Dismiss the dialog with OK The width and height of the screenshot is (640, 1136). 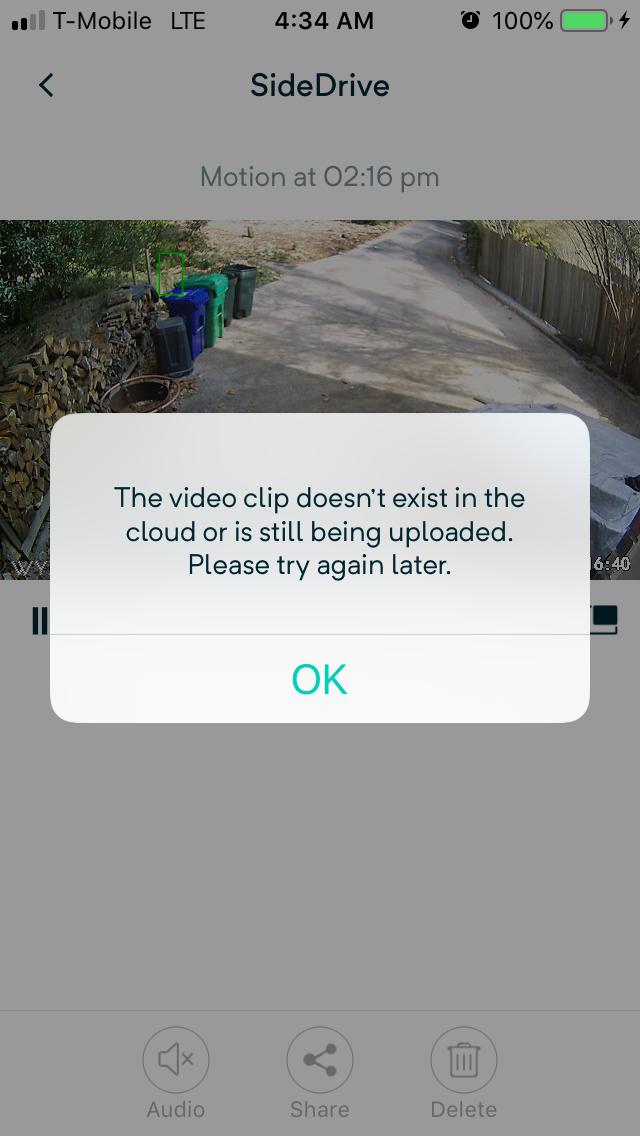pyautogui.click(x=319, y=679)
